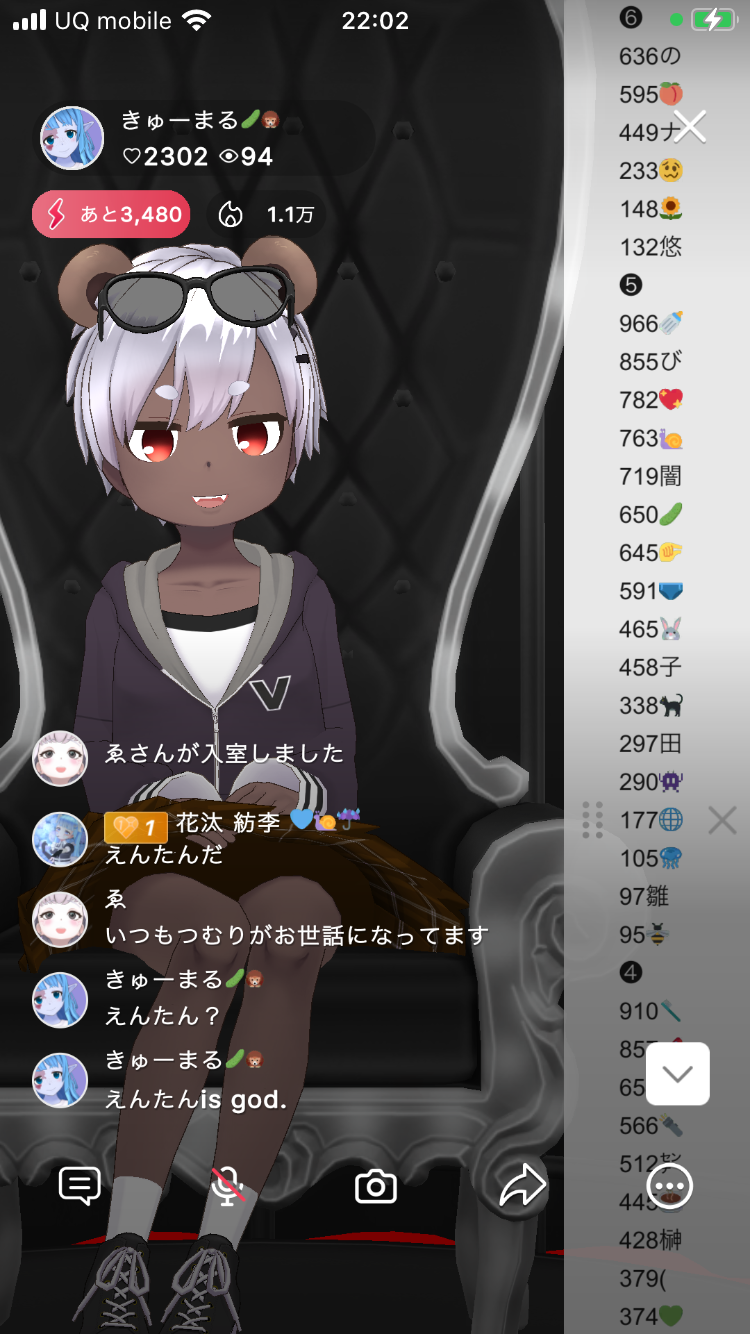The height and width of the screenshot is (1334, 750).
Task: Open the えんたんis god. comment
Action: (196, 1099)
